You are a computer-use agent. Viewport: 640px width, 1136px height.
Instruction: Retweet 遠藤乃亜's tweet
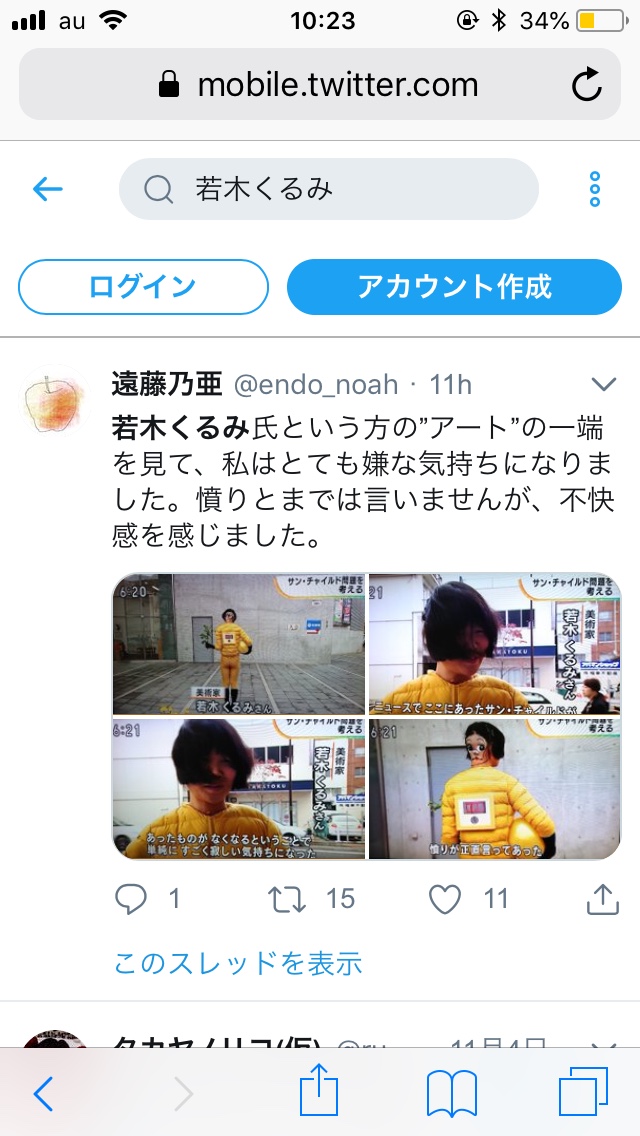coord(289,899)
